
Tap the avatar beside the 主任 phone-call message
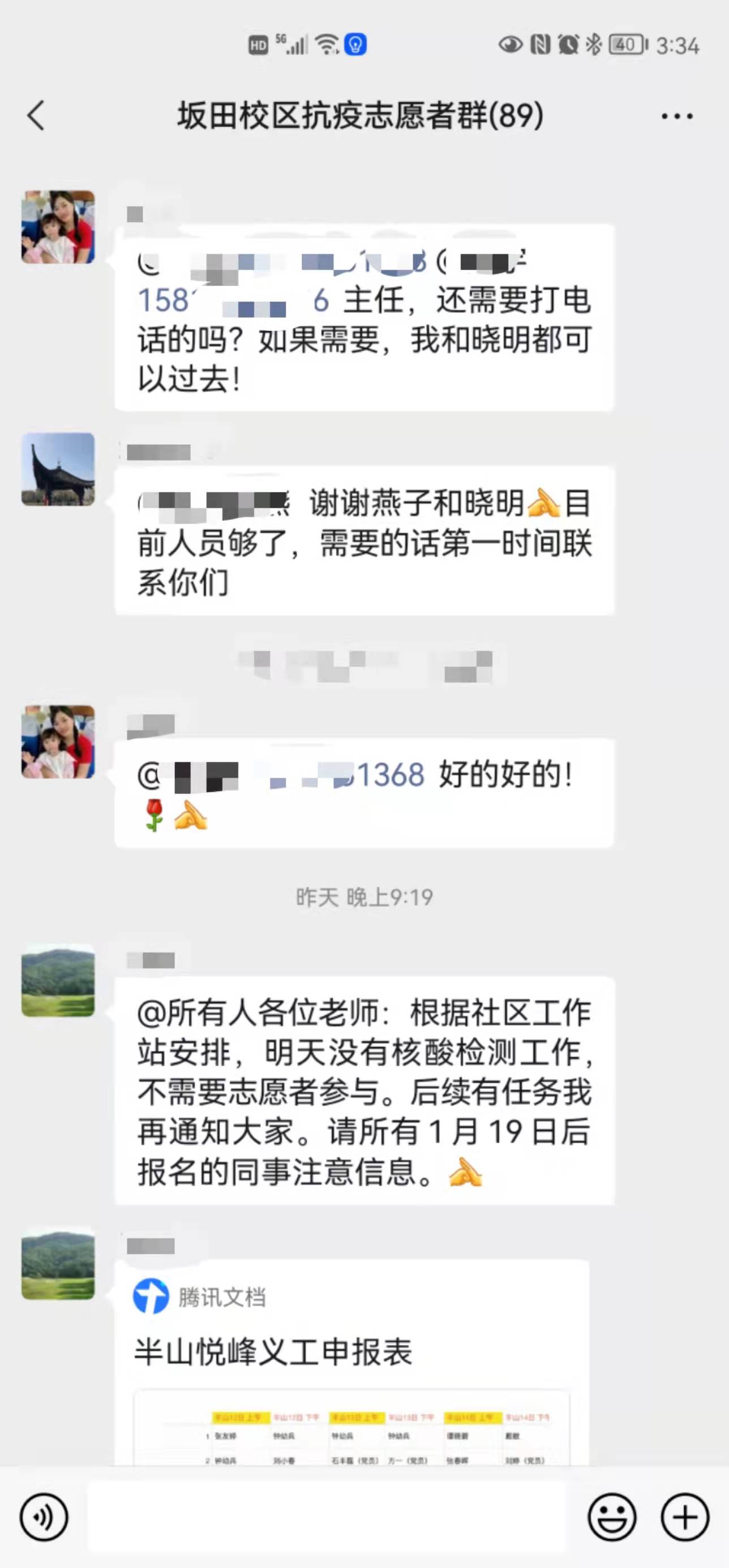pyautogui.click(x=58, y=227)
